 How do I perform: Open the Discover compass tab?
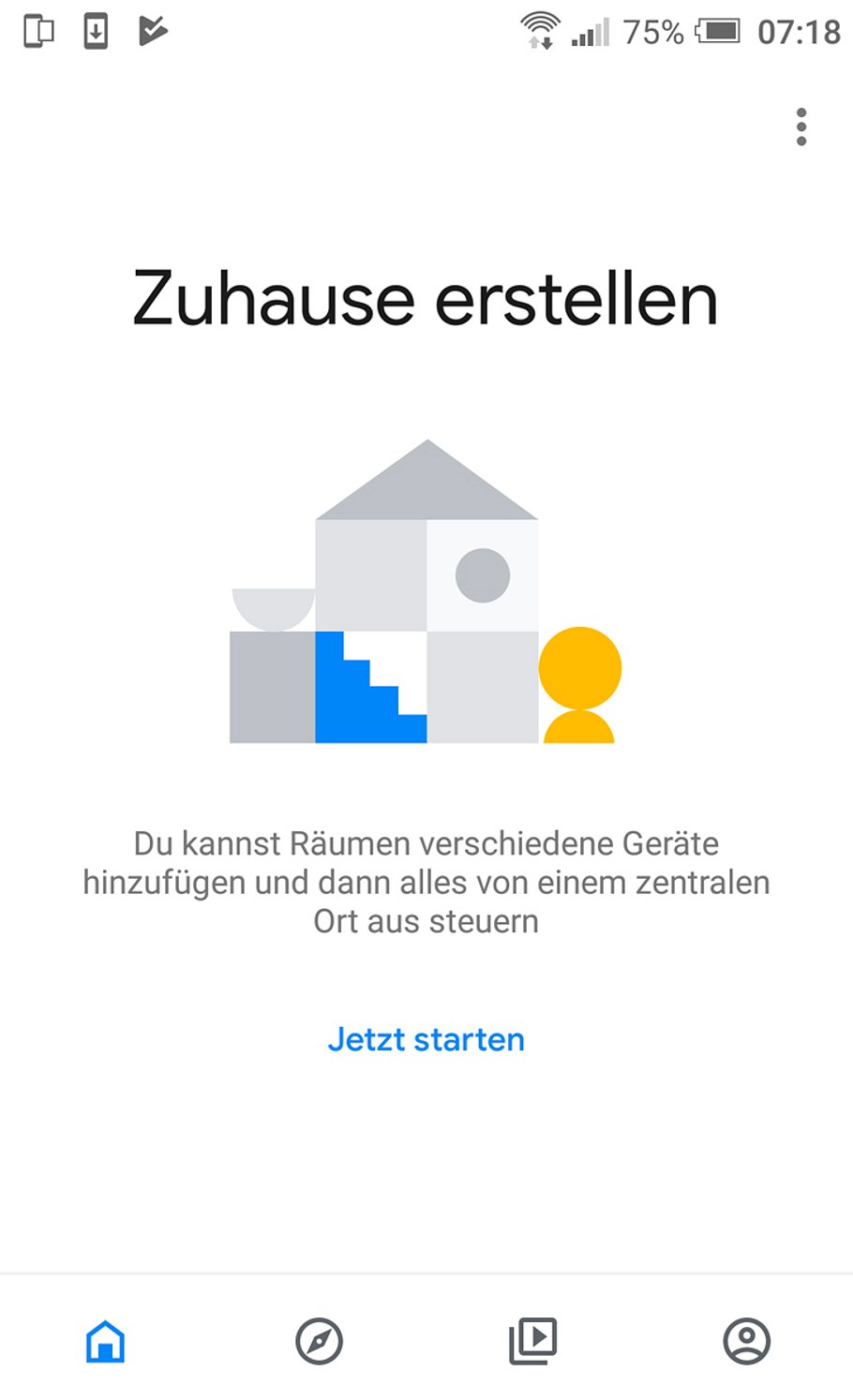click(x=319, y=1341)
